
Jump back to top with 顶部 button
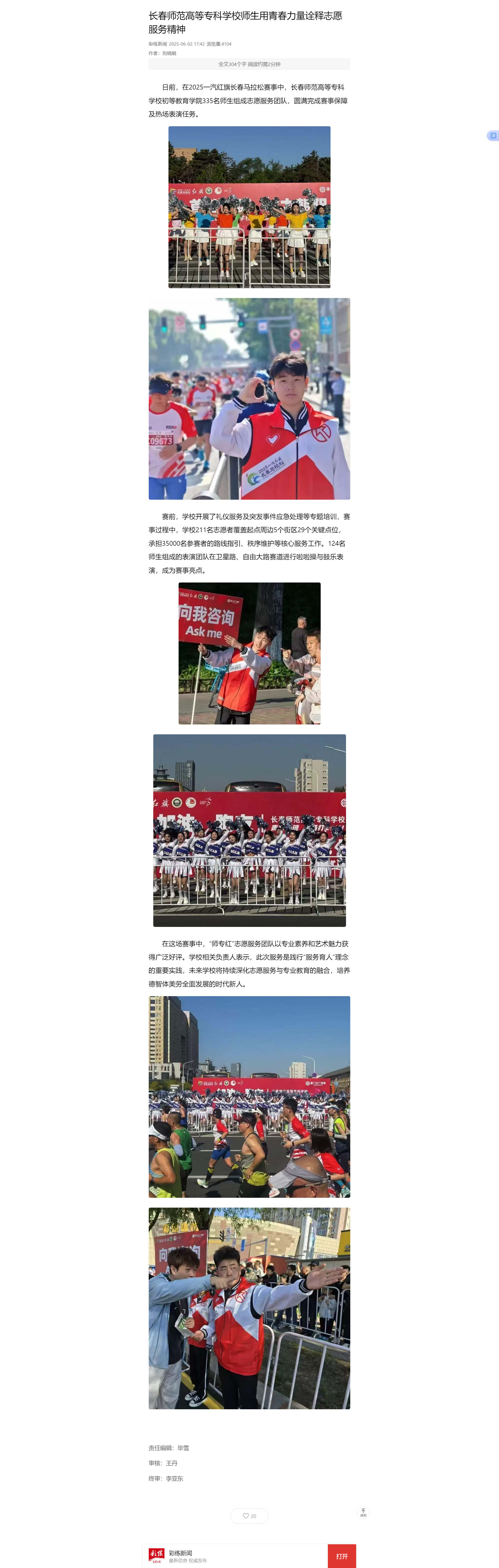click(363, 1513)
